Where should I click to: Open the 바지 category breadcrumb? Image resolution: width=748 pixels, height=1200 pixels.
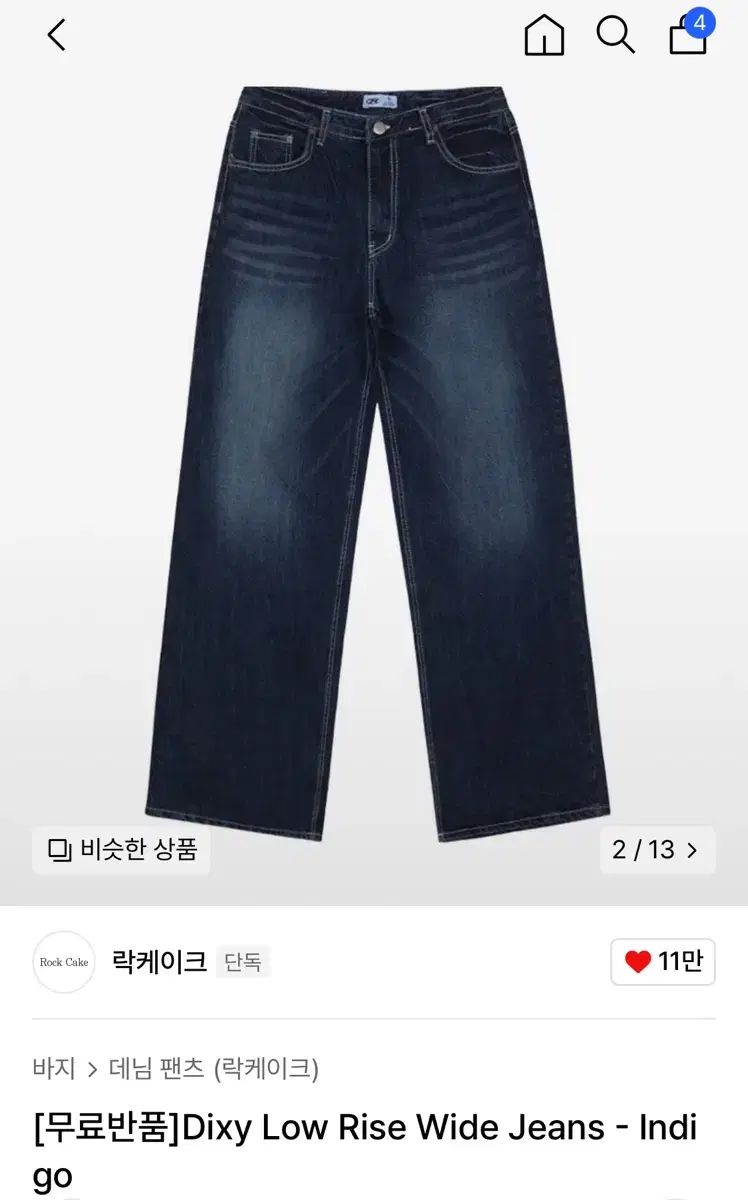(x=54, y=1068)
